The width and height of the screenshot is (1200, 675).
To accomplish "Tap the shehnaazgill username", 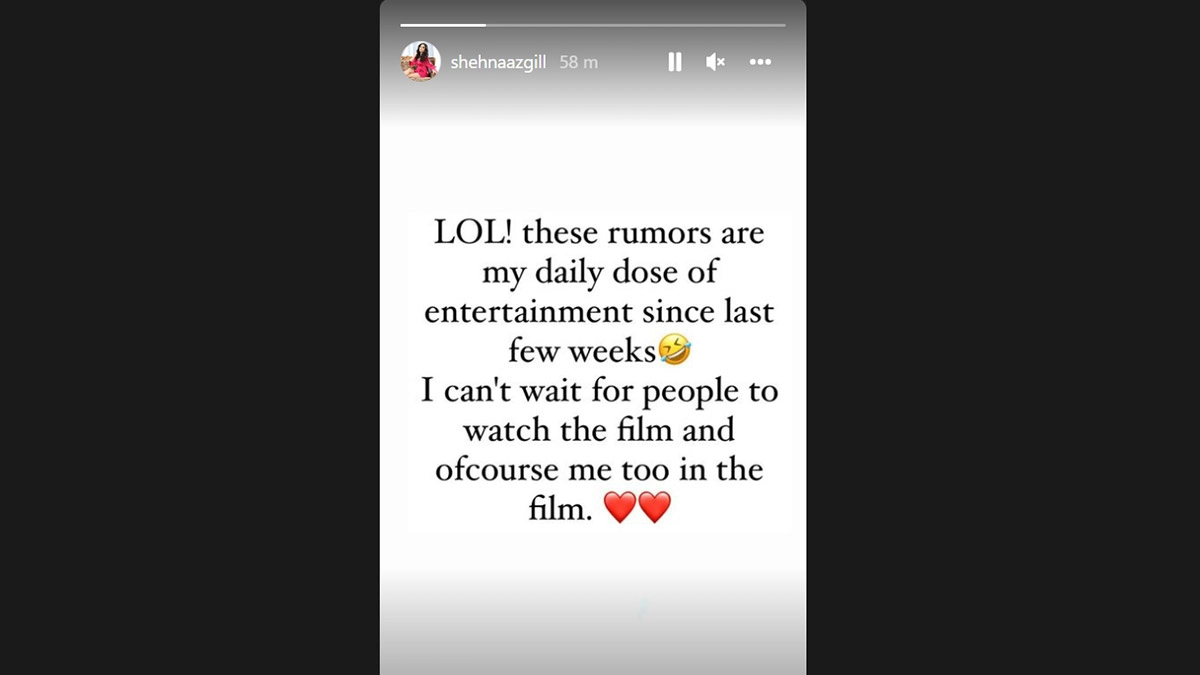I will click(x=499, y=62).
